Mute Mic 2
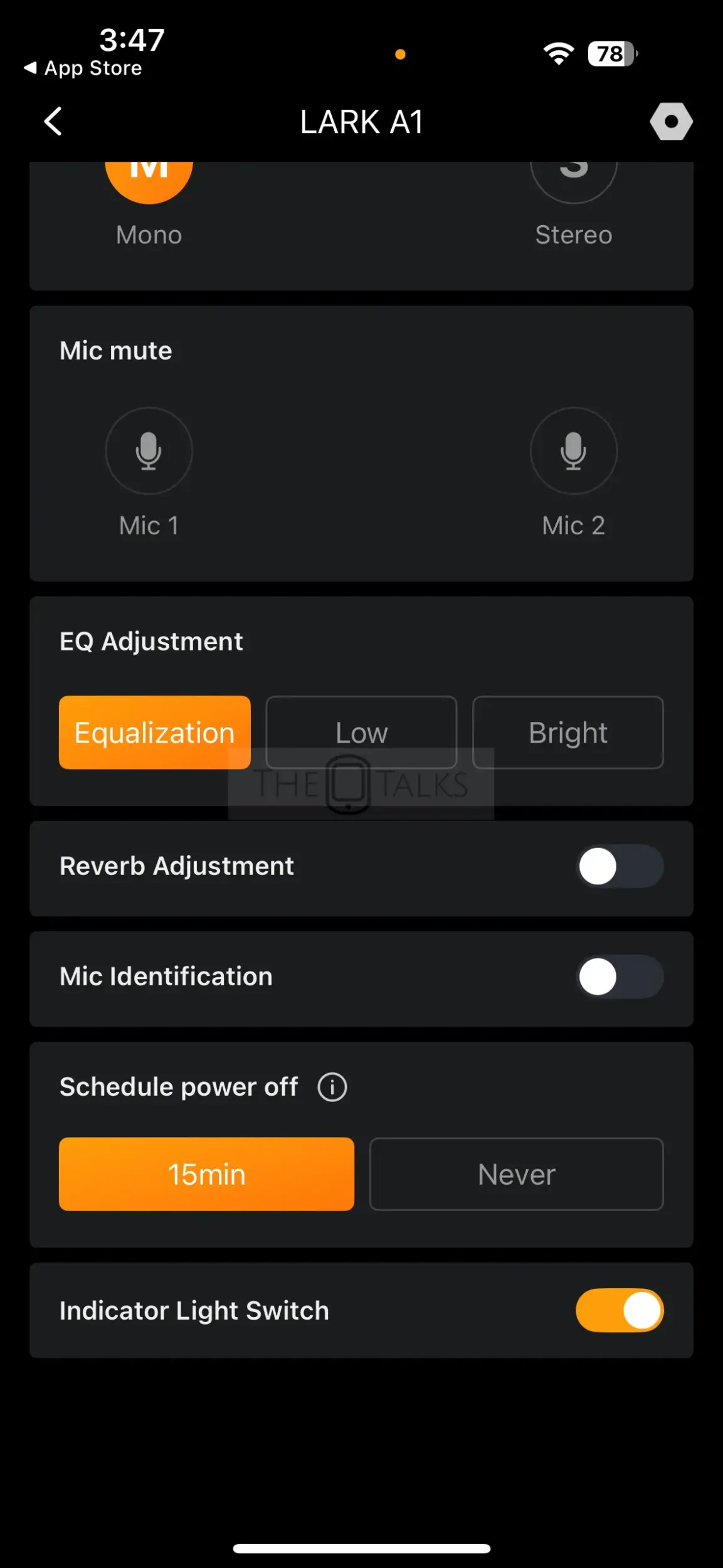 573,450
